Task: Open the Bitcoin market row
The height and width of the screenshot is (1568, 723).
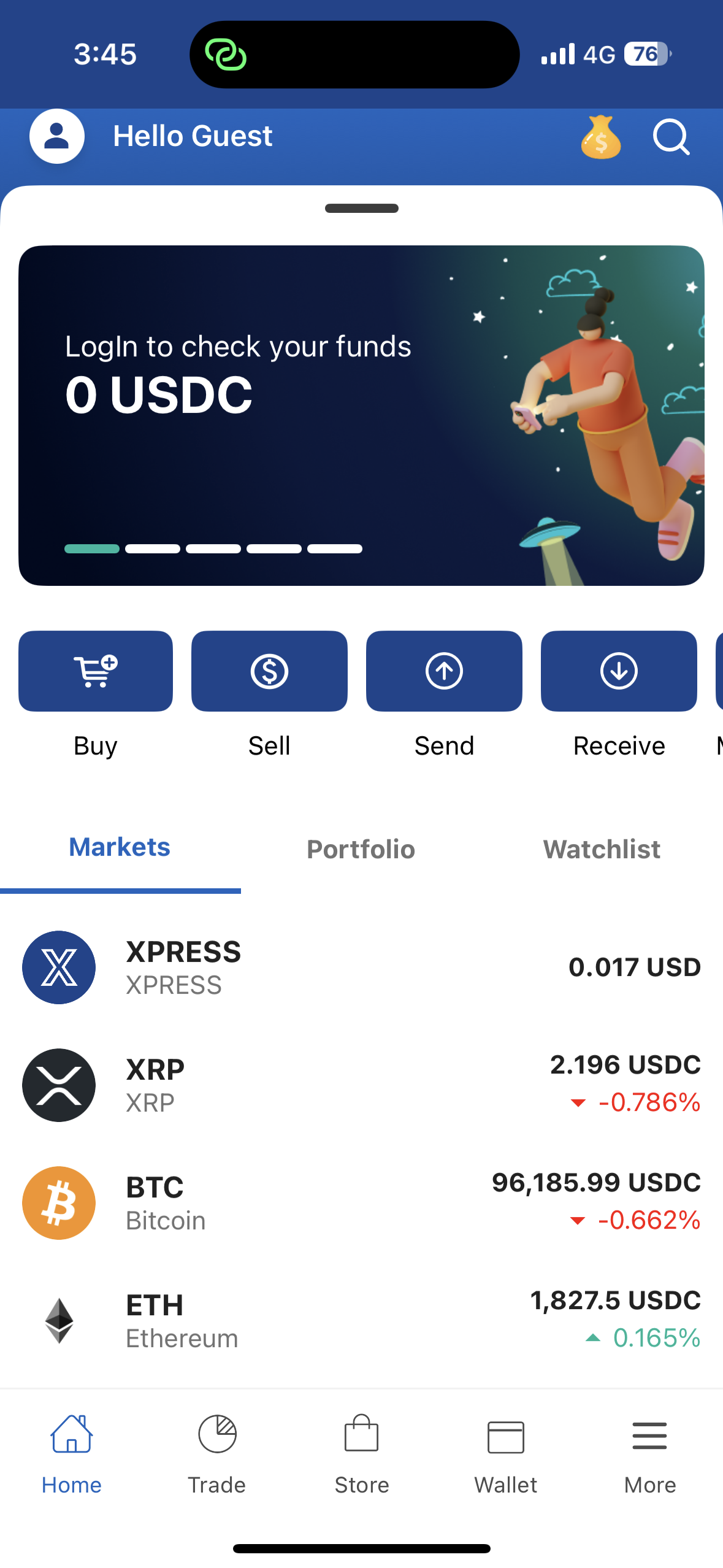Action: pos(361,1203)
